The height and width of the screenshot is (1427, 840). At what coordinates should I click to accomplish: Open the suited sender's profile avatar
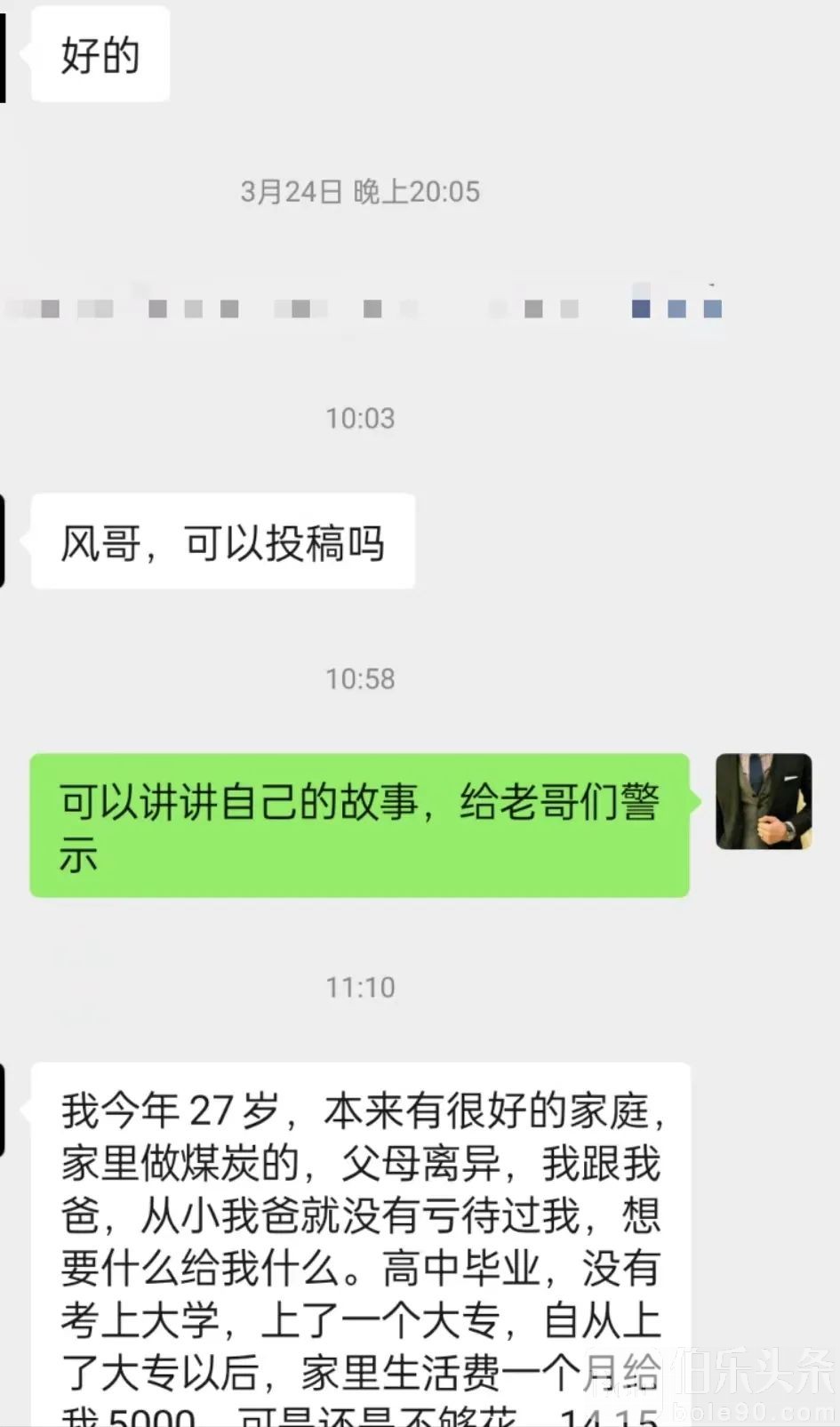(x=764, y=801)
